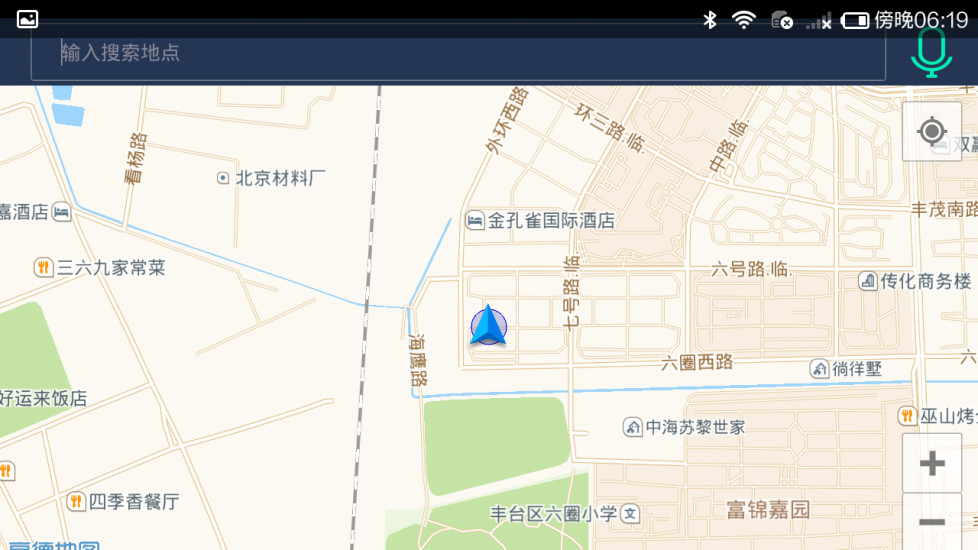Image resolution: width=978 pixels, height=550 pixels.
Task: Start voice search with the microphone
Action: [x=931, y=54]
